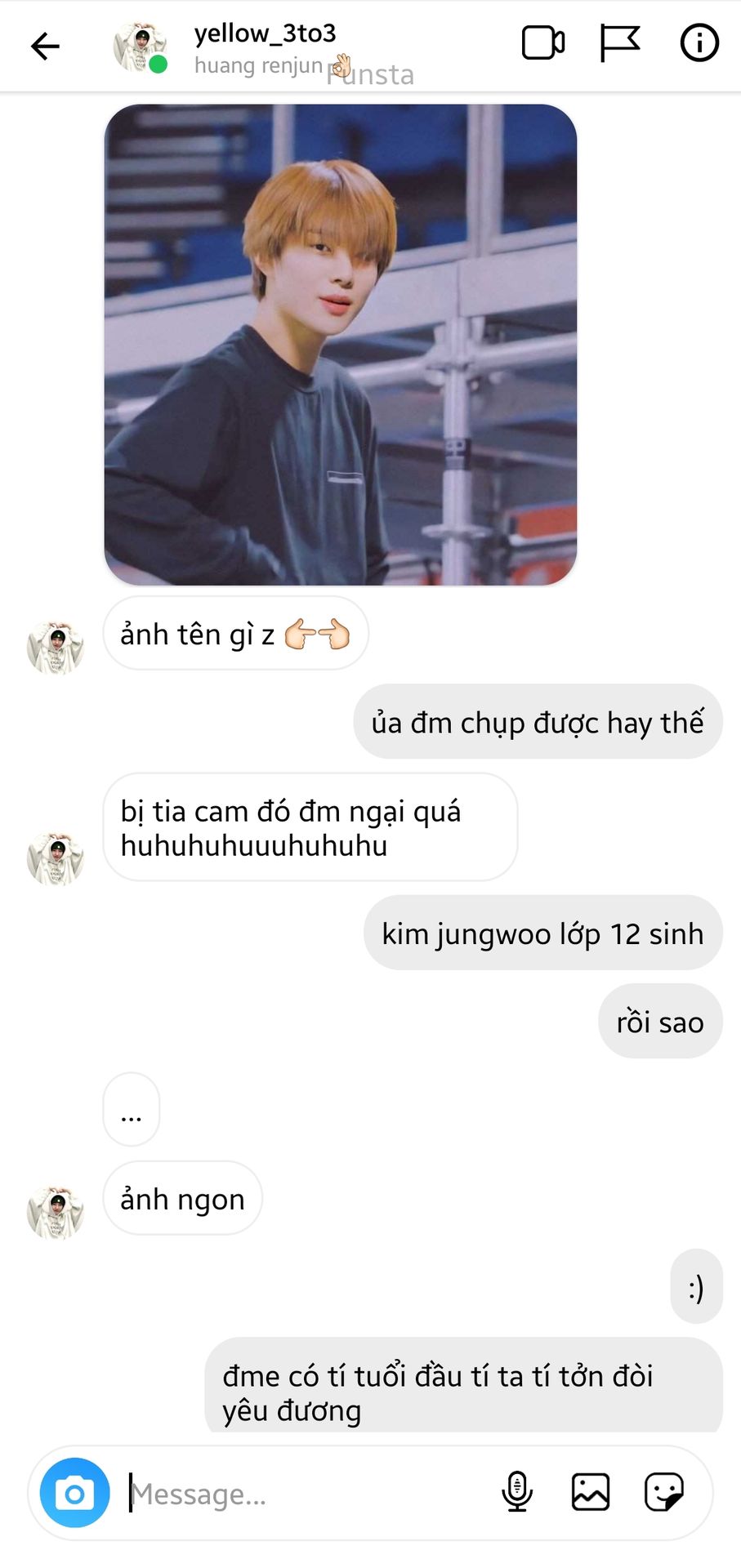This screenshot has width=741, height=1568.
Task: Open conversation info details
Action: coord(699,43)
